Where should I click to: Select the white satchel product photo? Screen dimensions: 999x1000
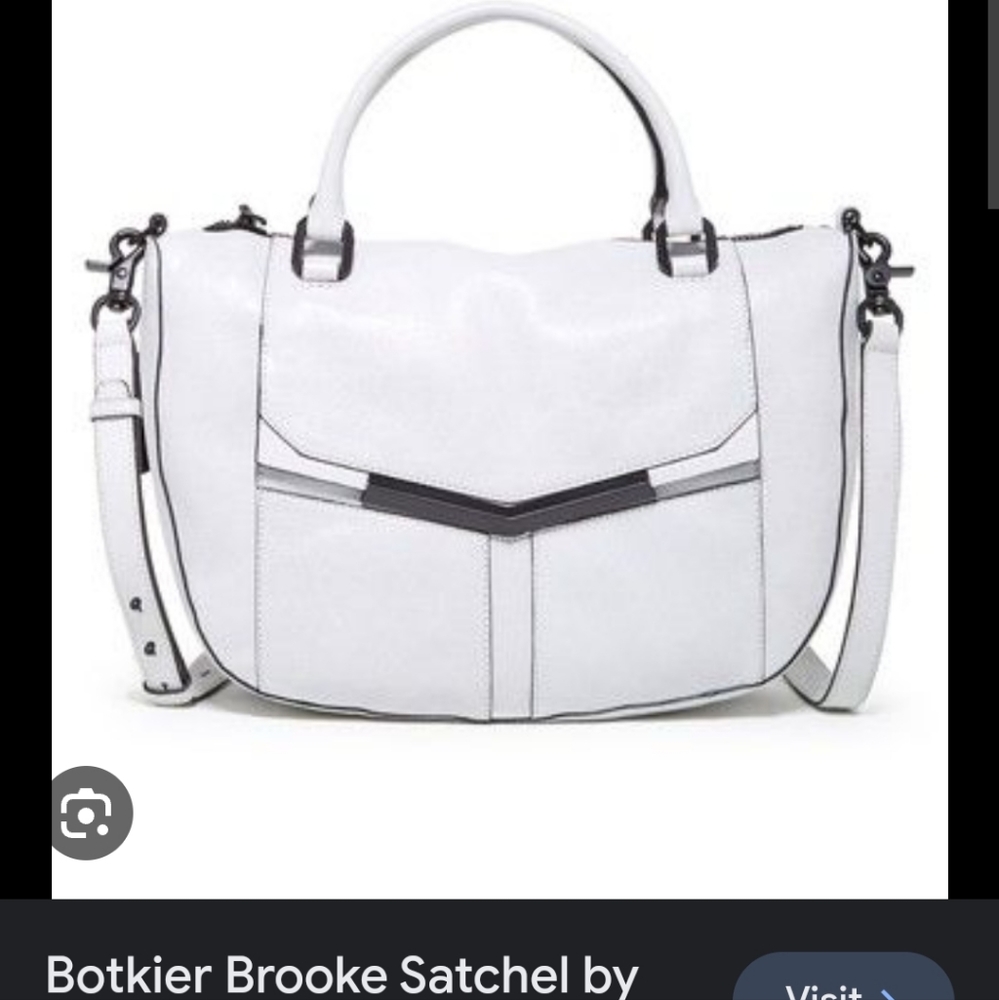coord(500,450)
